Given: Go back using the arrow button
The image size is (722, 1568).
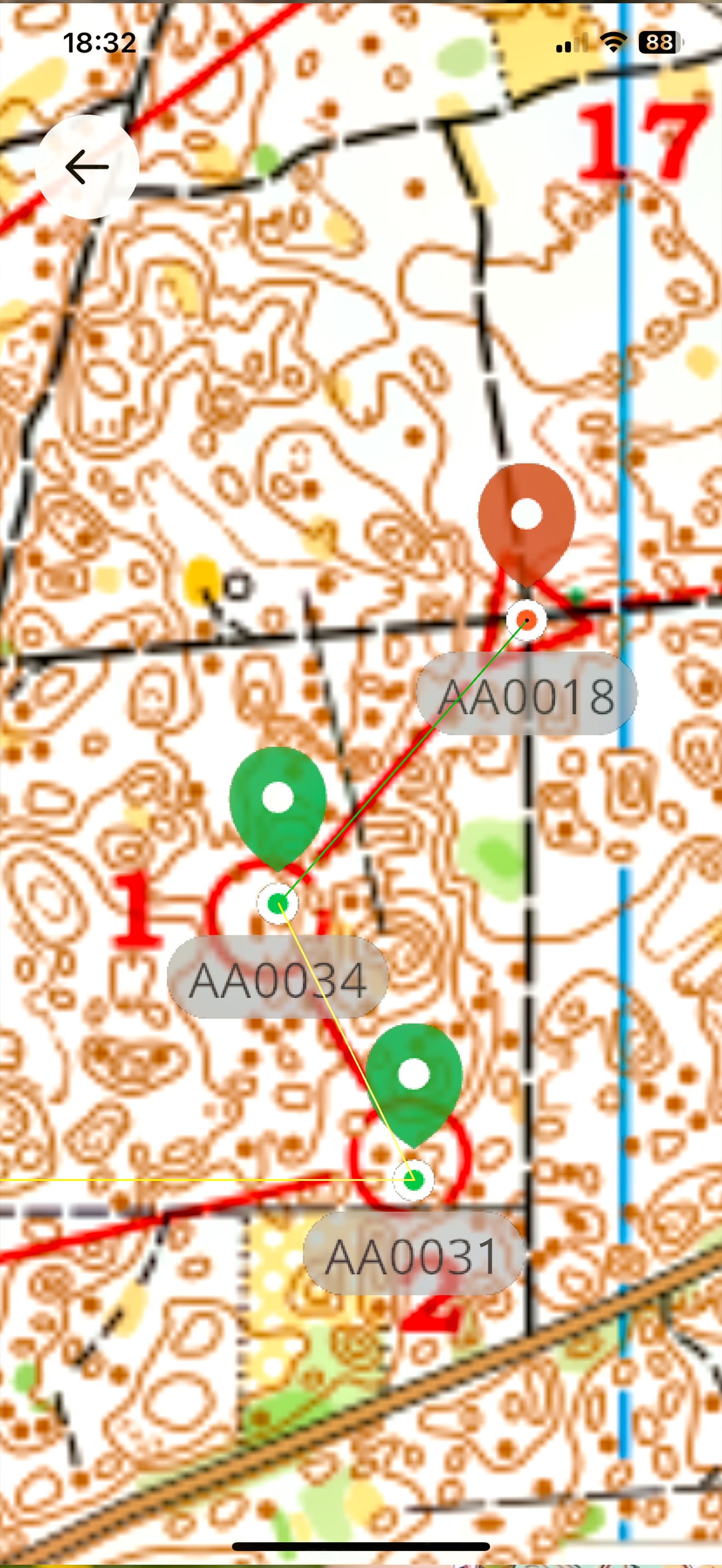Looking at the screenshot, I should click(x=87, y=166).
